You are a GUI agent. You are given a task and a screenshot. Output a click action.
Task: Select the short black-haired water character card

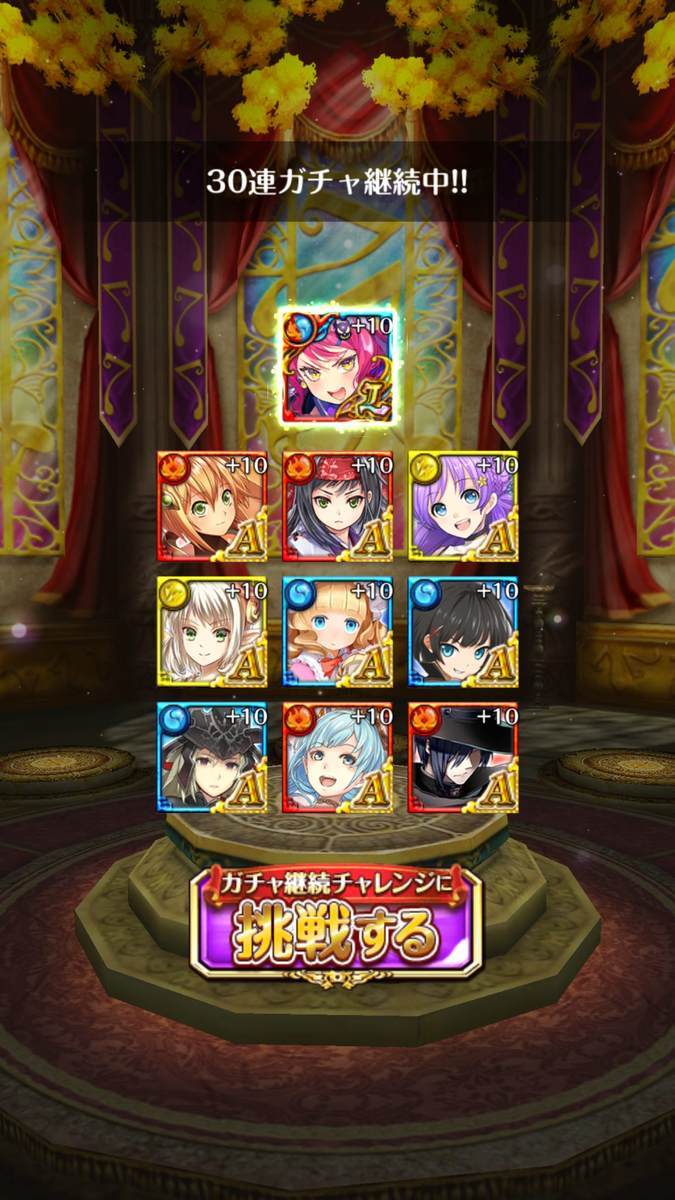pyautogui.click(x=463, y=631)
